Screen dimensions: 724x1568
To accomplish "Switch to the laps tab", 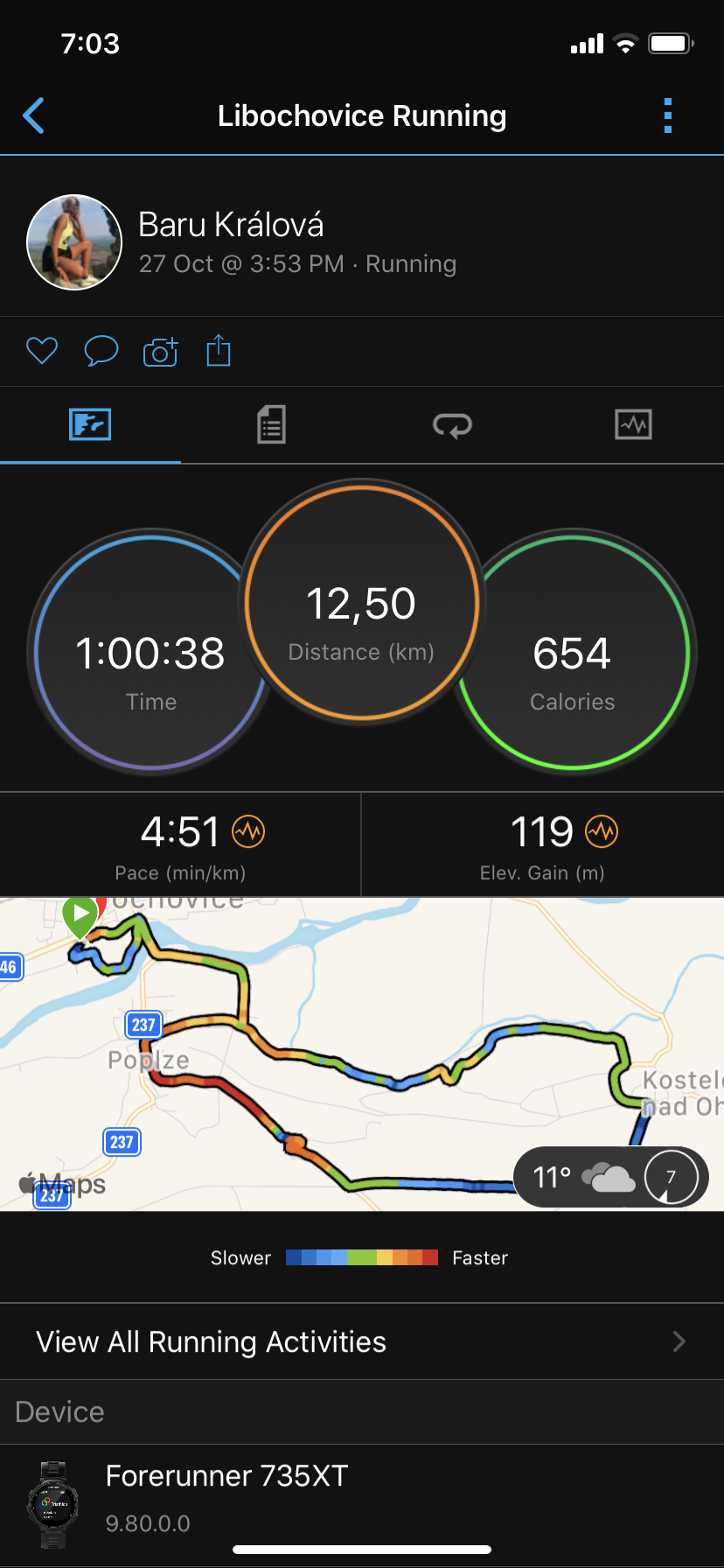I will [453, 425].
